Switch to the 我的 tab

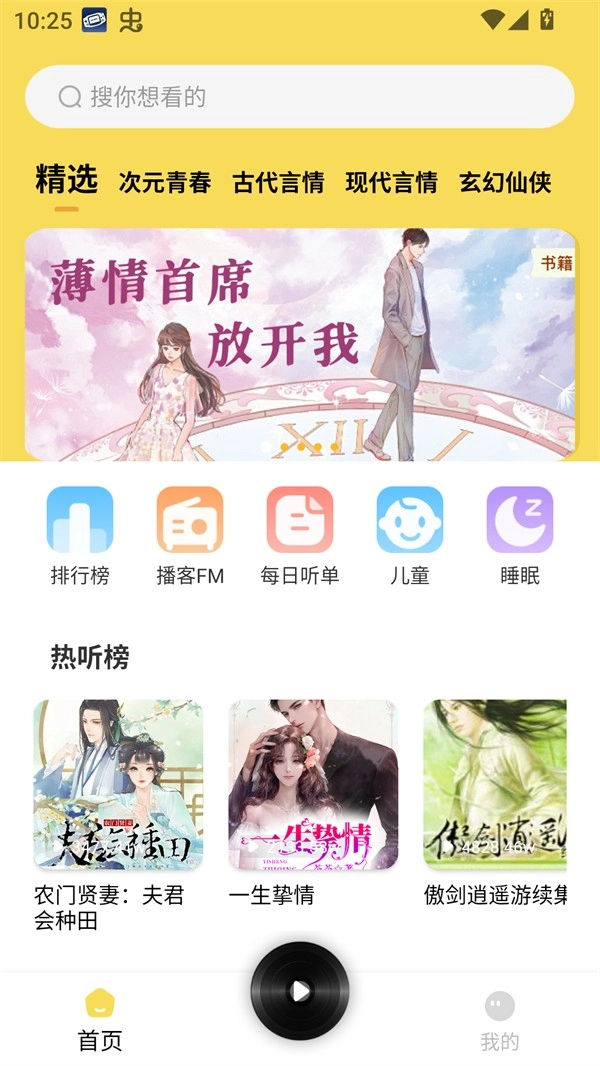pos(500,1019)
